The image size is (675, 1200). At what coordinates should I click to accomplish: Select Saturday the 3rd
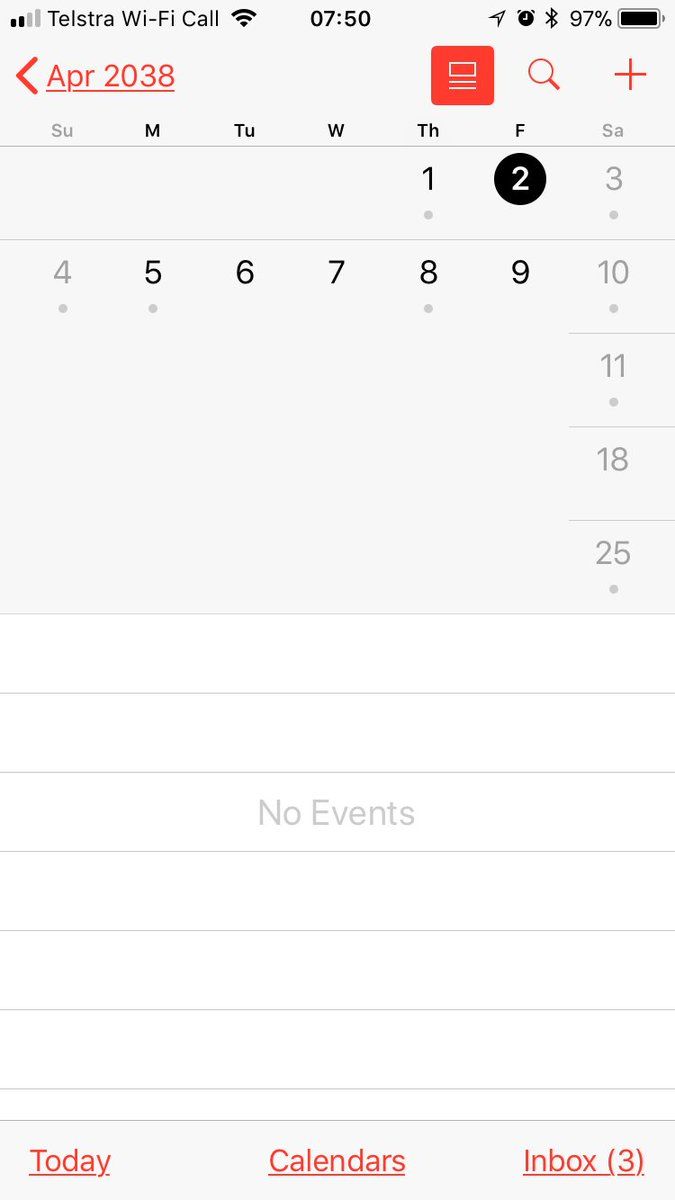click(x=613, y=180)
